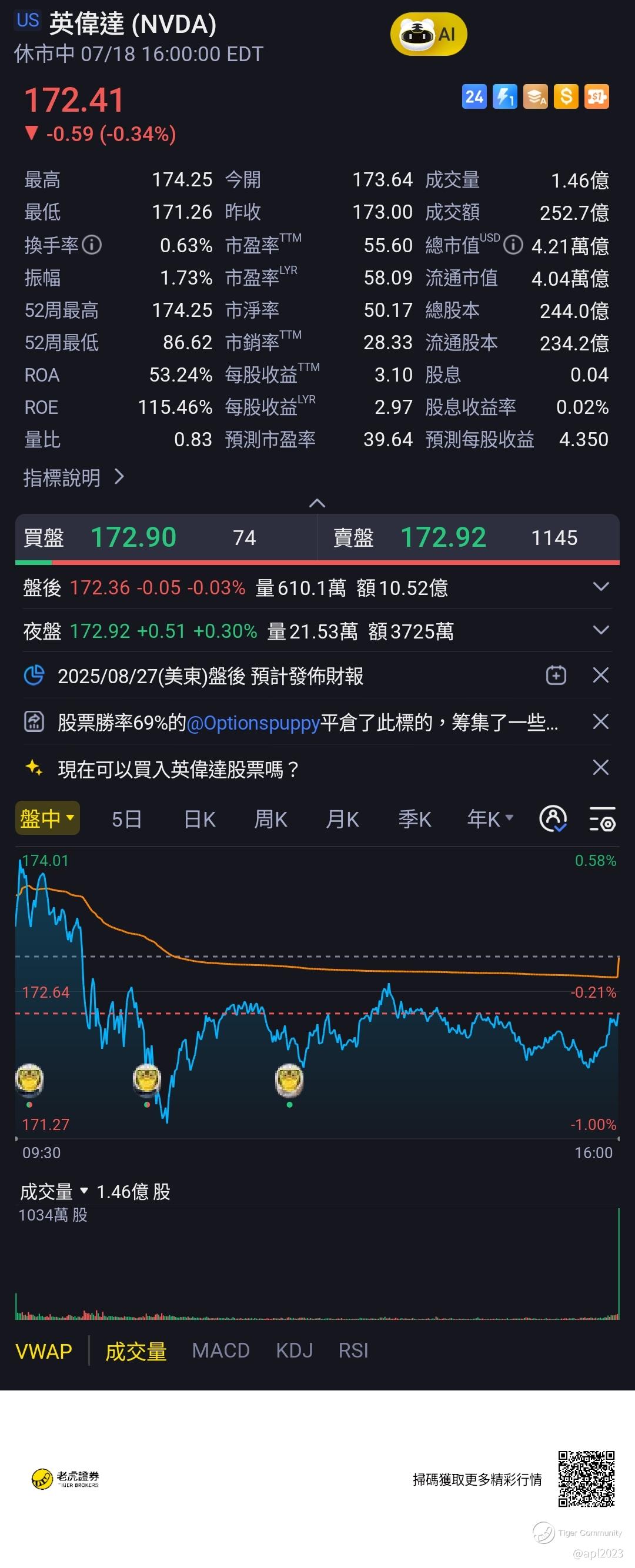Select the 月K chart period
Screen dimensions: 635x1568
(x=342, y=820)
